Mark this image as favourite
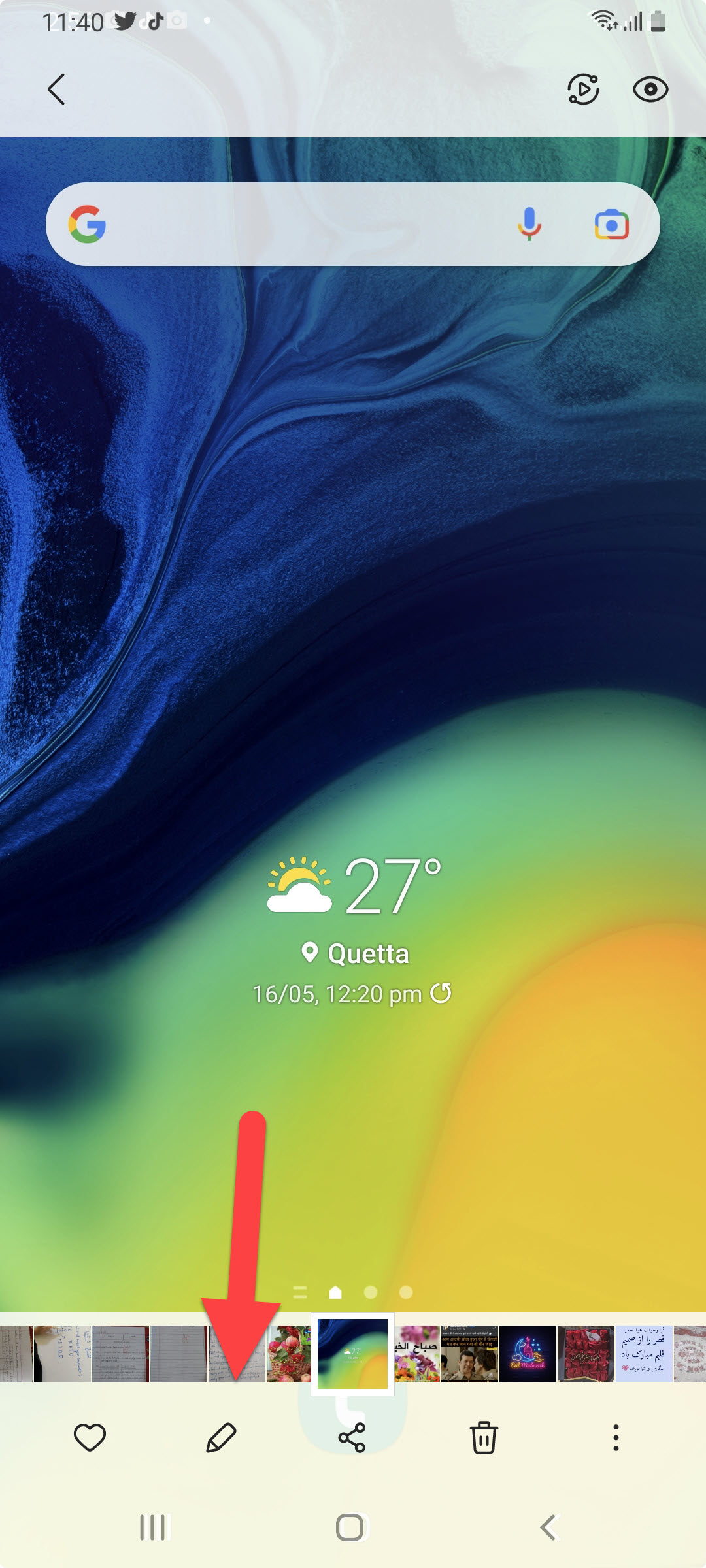 click(90, 1438)
